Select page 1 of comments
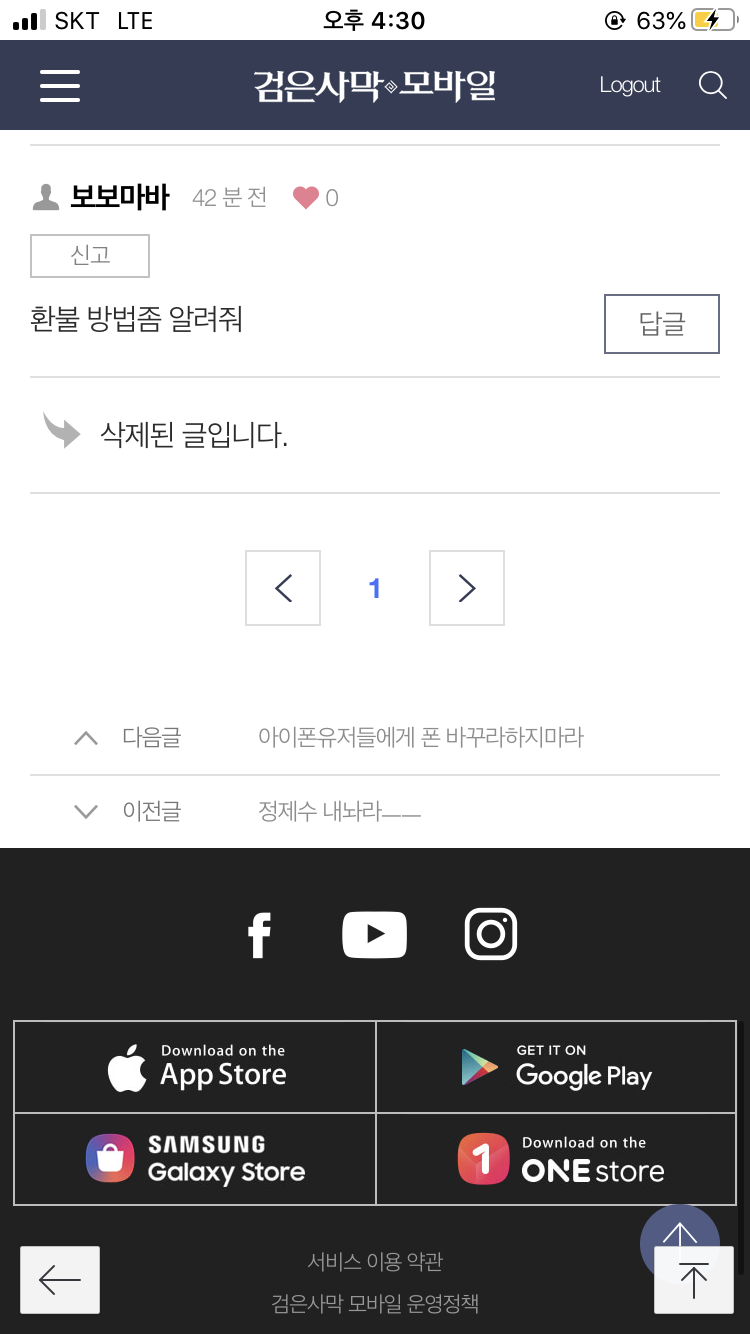Screen dimensions: 750x1334 tap(375, 588)
